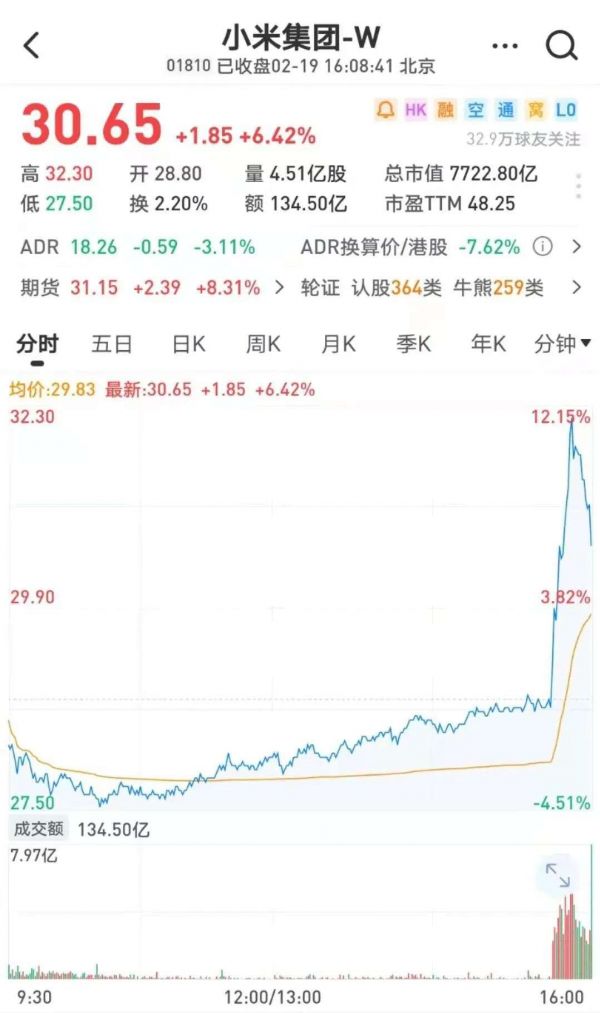Screen dimensions: 600x1013
Task: Open the 分钟 interval dropdown
Action: click(x=562, y=345)
